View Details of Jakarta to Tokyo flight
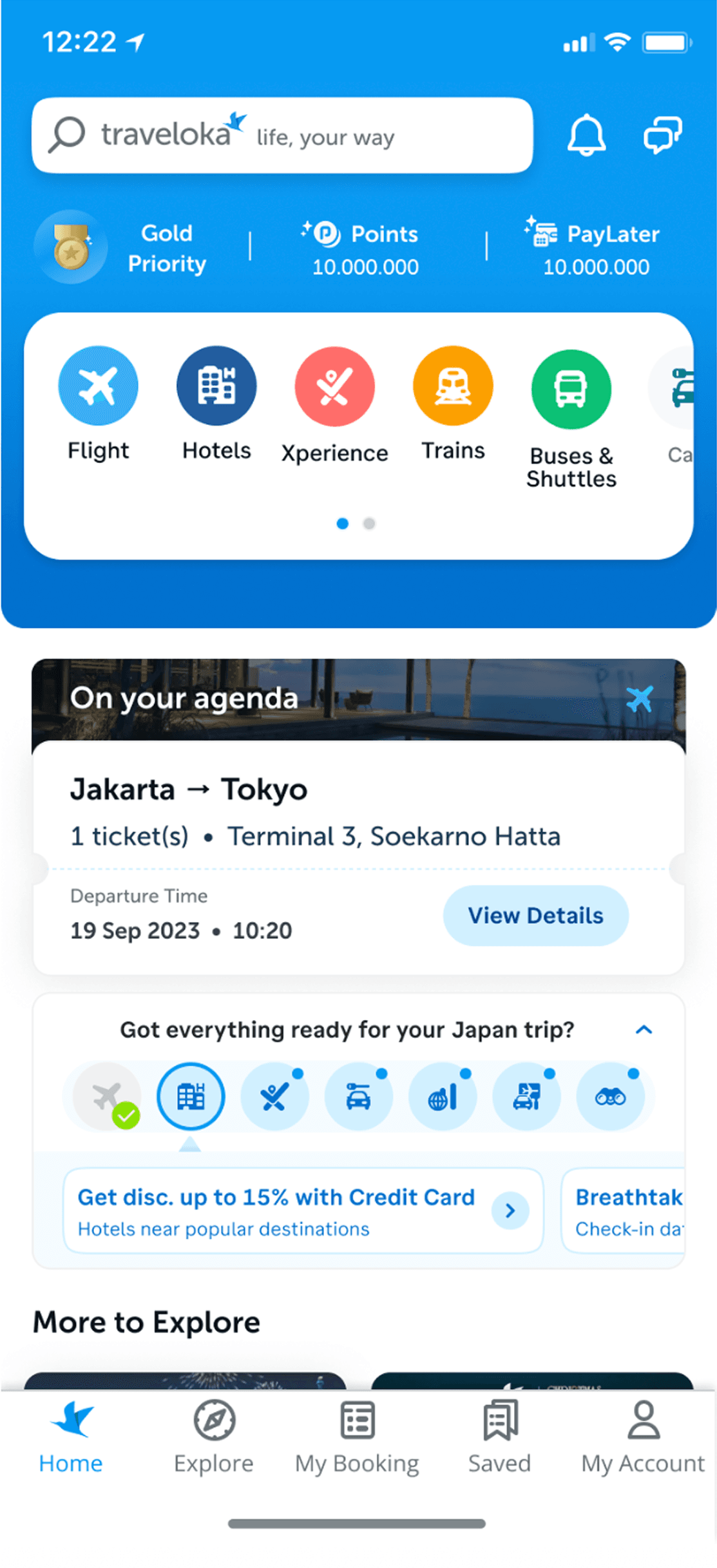The height and width of the screenshot is (1568, 717). tap(535, 915)
